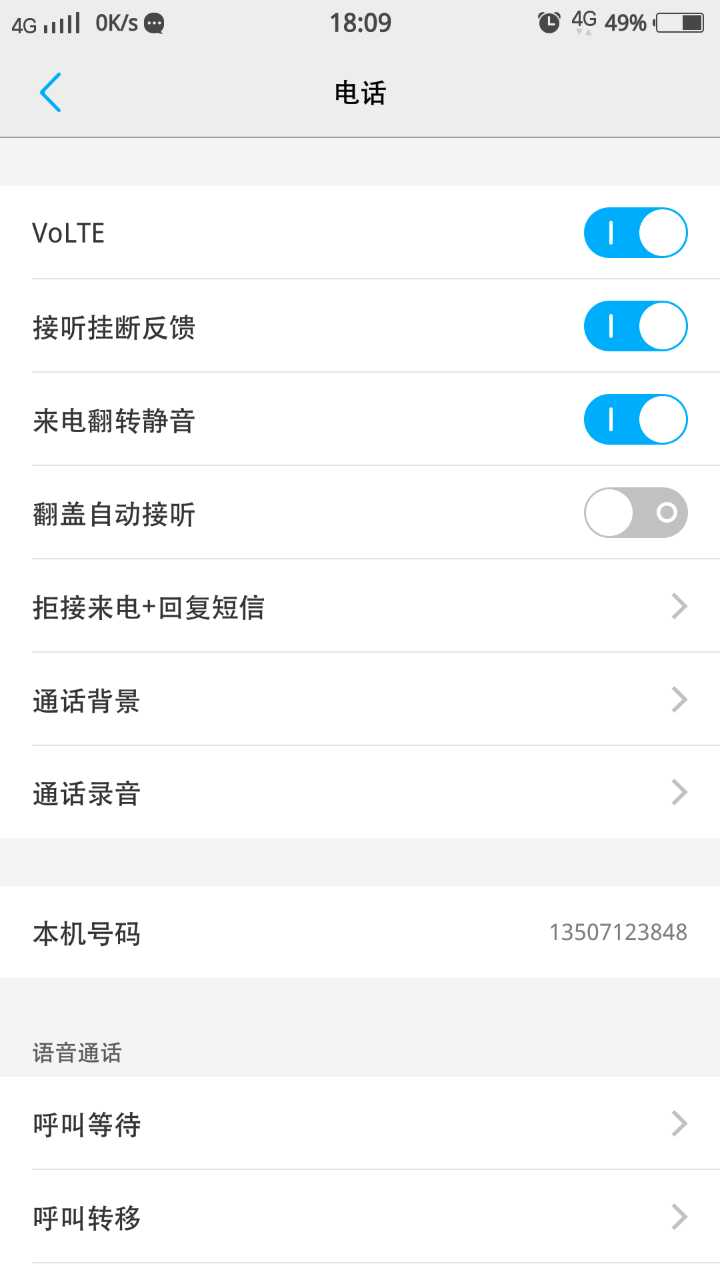Disable the VoLTE switch
The height and width of the screenshot is (1280, 720).
pos(635,232)
